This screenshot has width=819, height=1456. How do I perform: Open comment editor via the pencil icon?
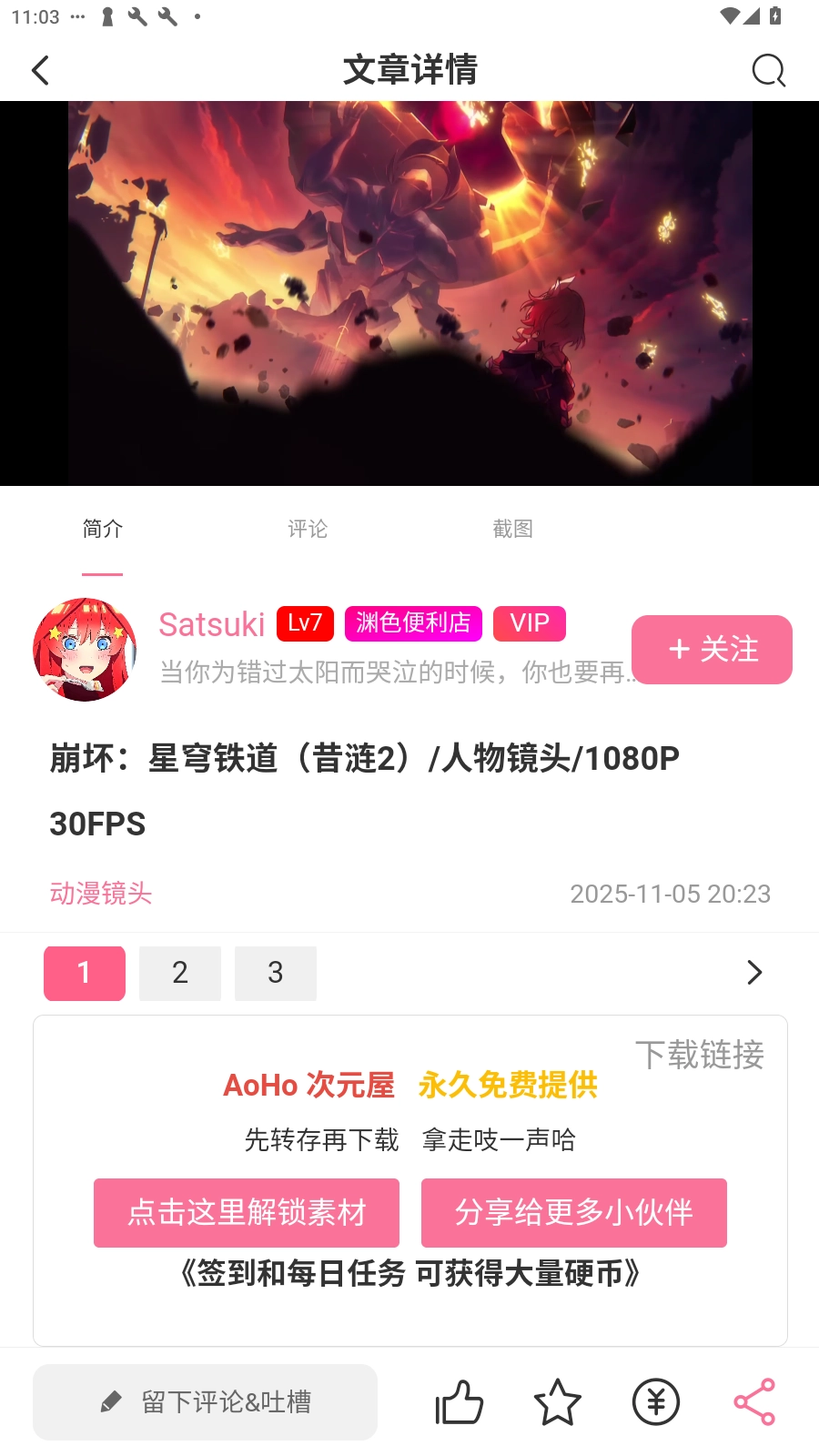[x=111, y=1401]
